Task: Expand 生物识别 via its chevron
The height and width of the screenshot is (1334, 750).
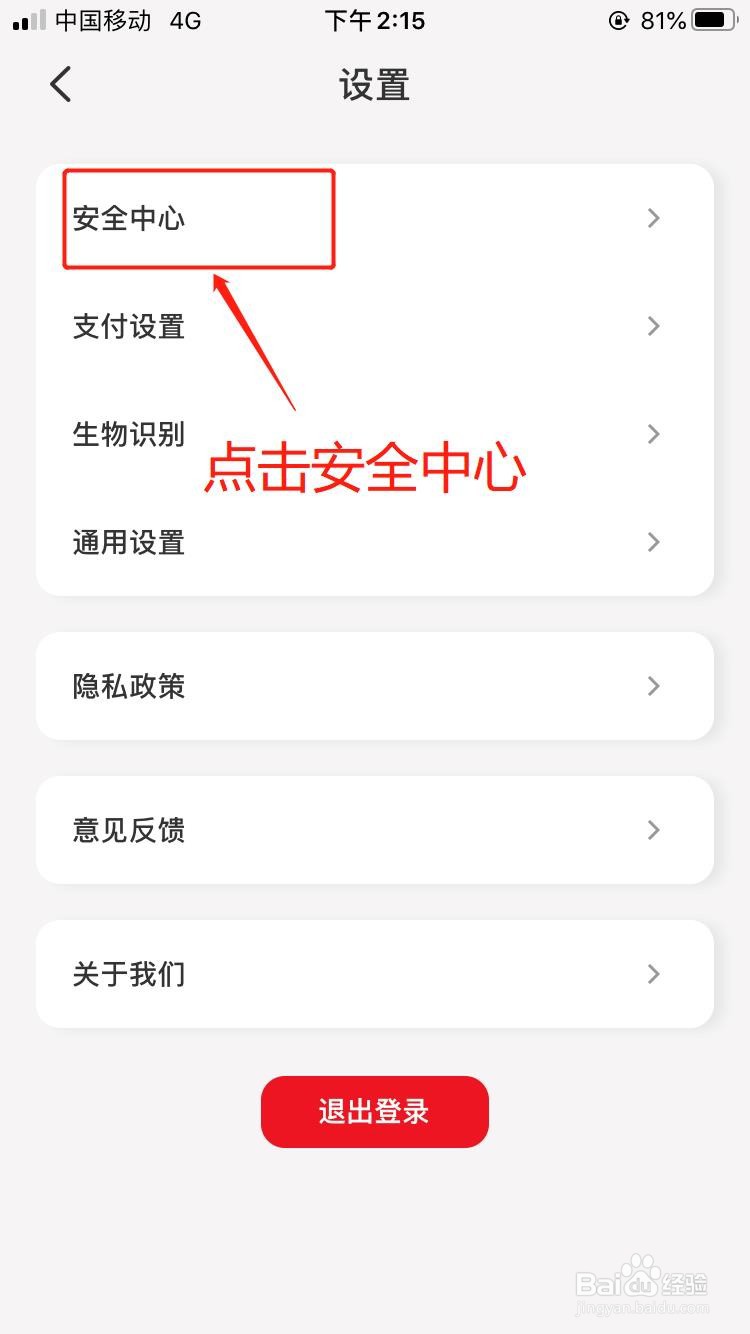Action: point(654,434)
